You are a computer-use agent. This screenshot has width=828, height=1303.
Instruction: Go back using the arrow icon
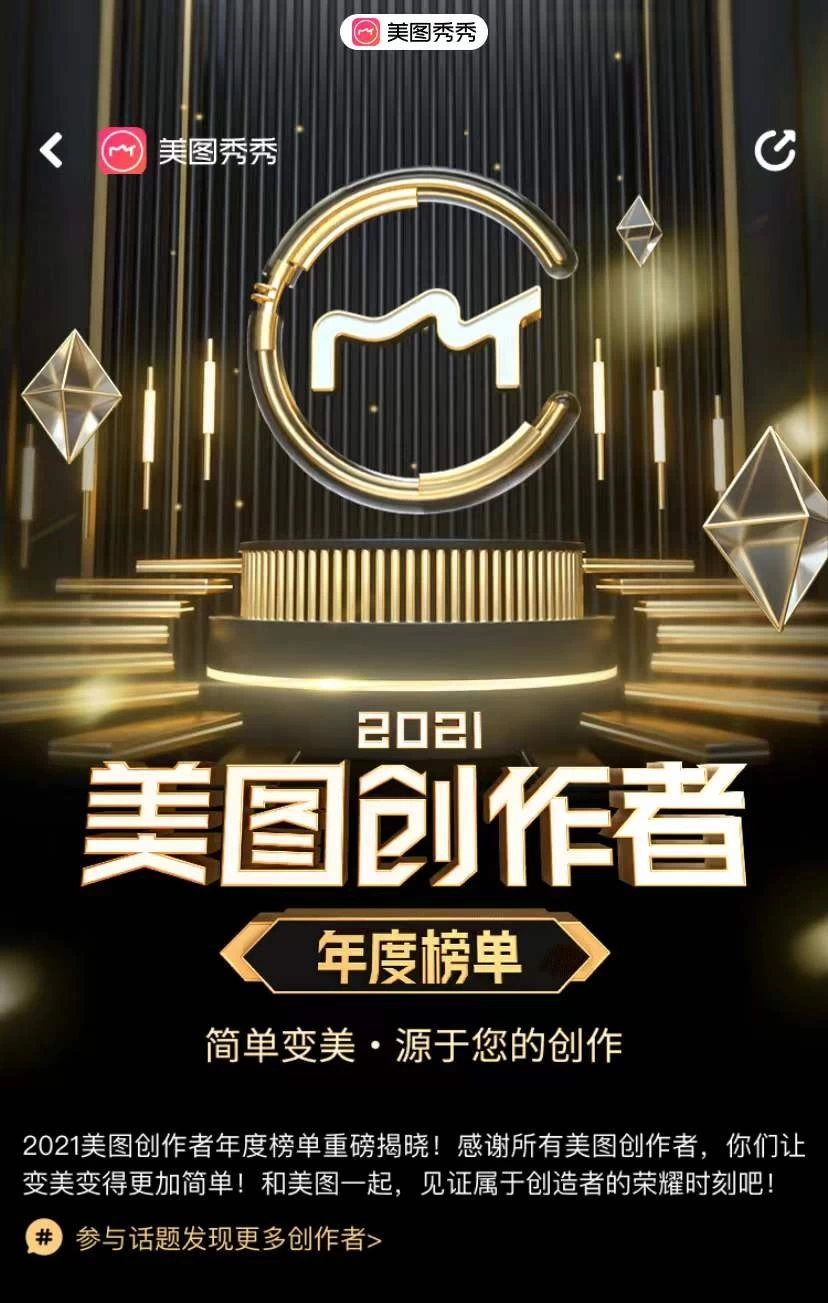tap(51, 151)
